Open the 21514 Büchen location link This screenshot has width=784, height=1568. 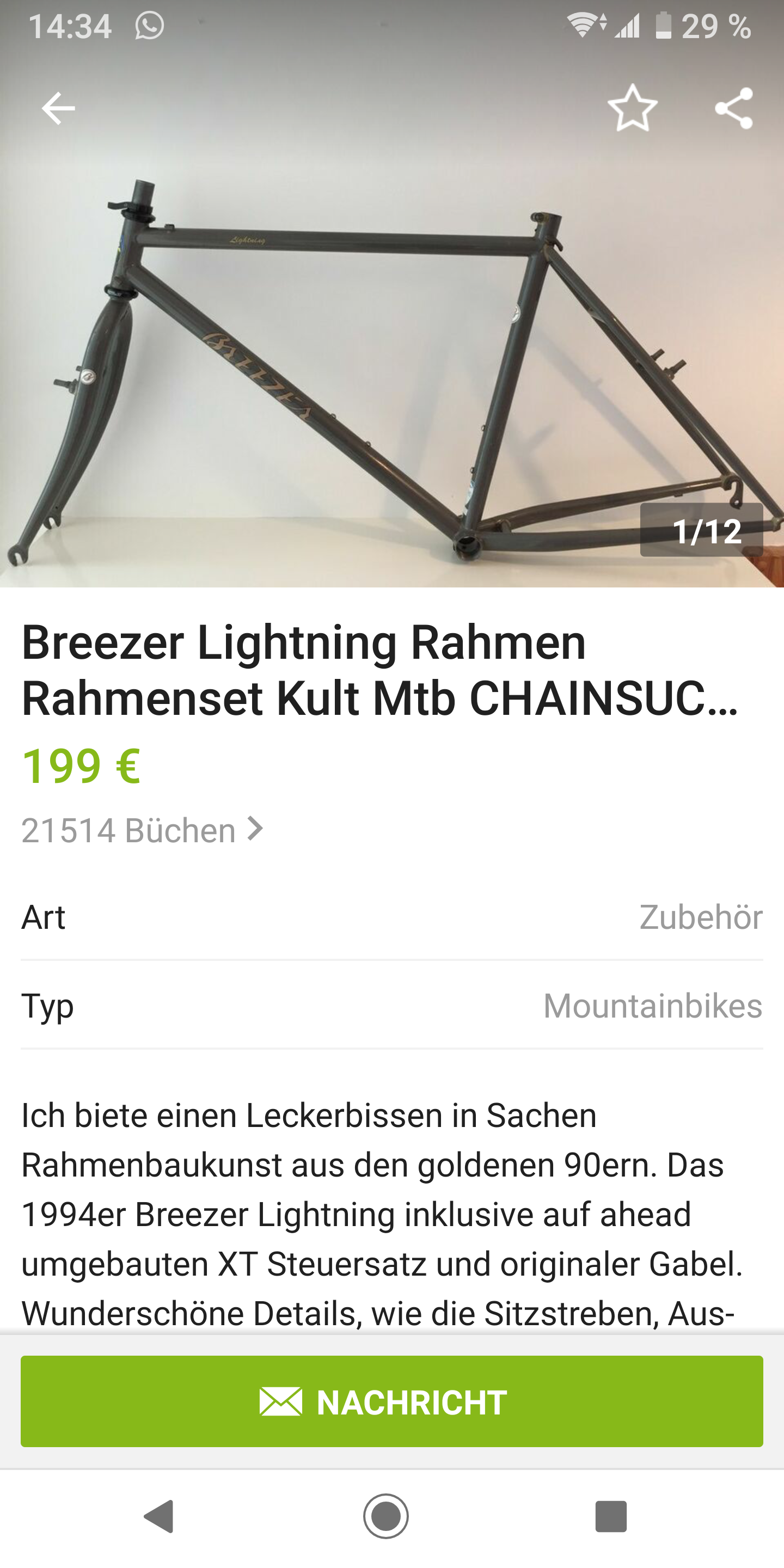pyautogui.click(x=142, y=830)
